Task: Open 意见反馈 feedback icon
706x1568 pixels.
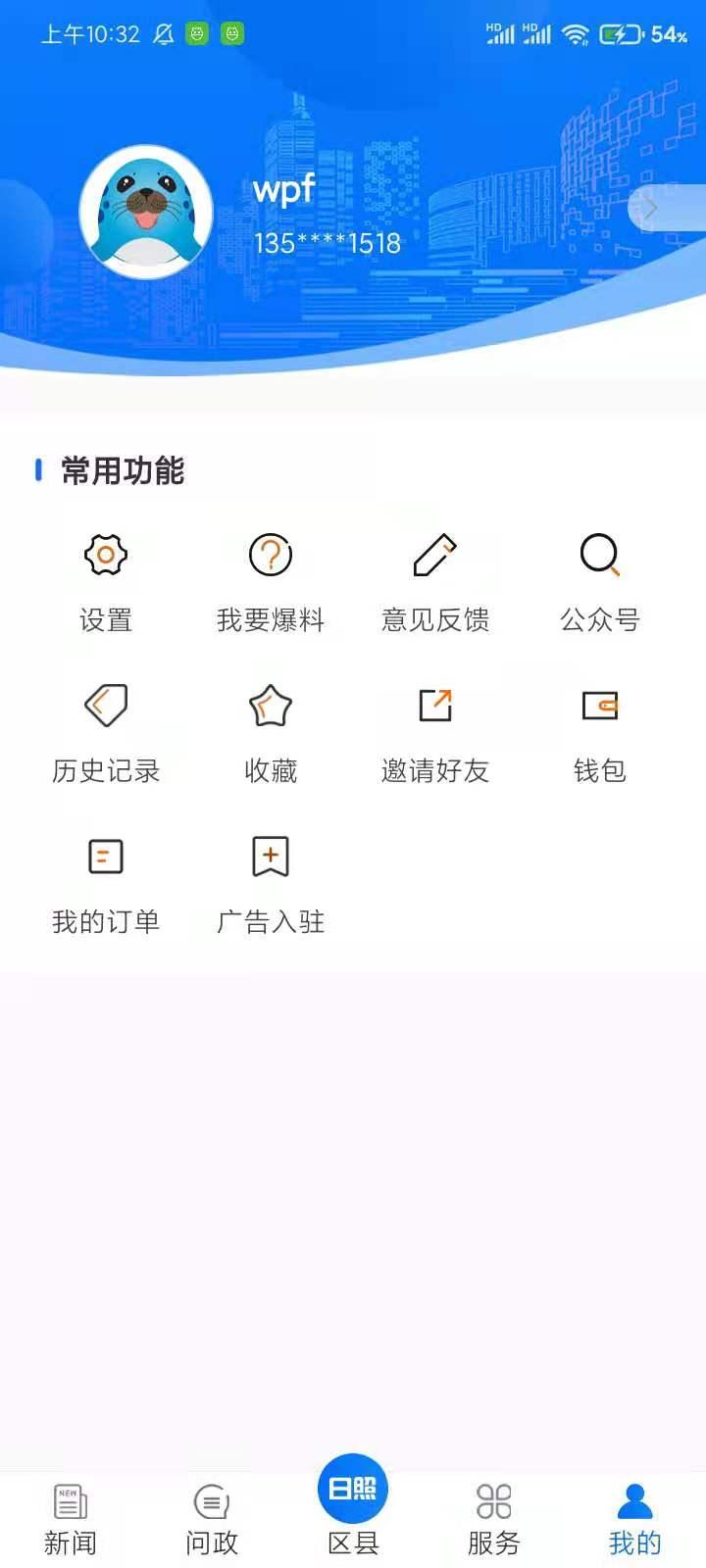Action: click(435, 554)
